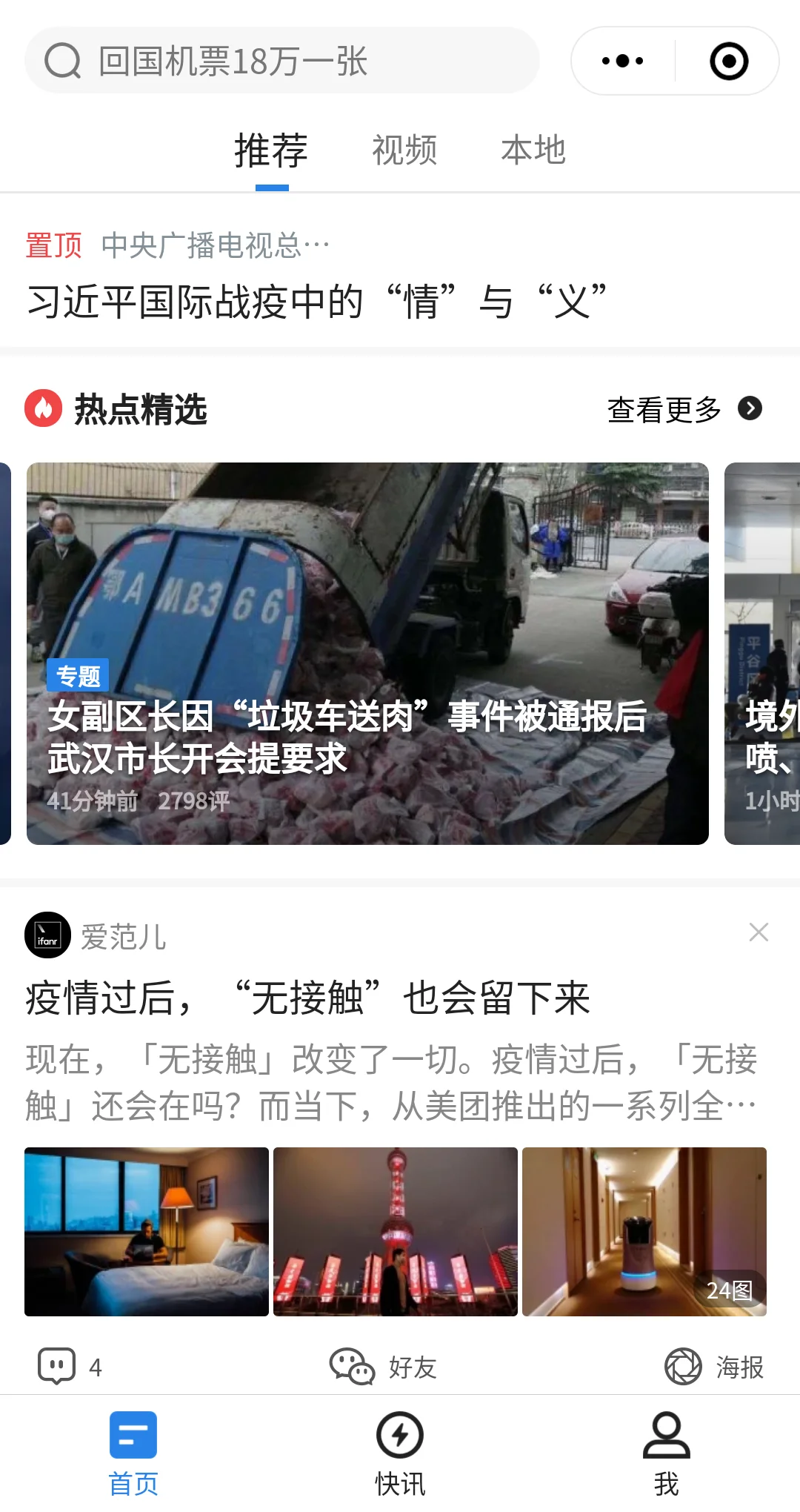The image size is (800, 1512).
Task: Switch to the 视频 tab
Action: pos(404,150)
